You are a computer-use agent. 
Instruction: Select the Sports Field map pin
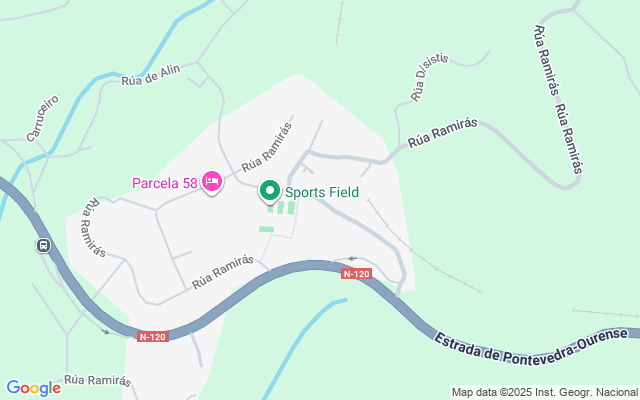coord(269,190)
